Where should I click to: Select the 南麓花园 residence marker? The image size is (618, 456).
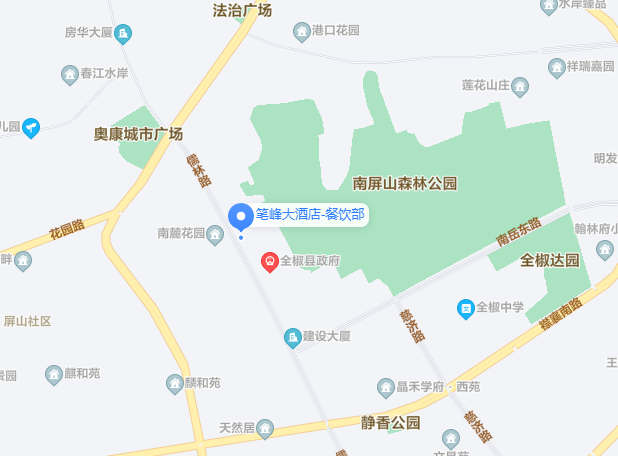[x=214, y=234]
